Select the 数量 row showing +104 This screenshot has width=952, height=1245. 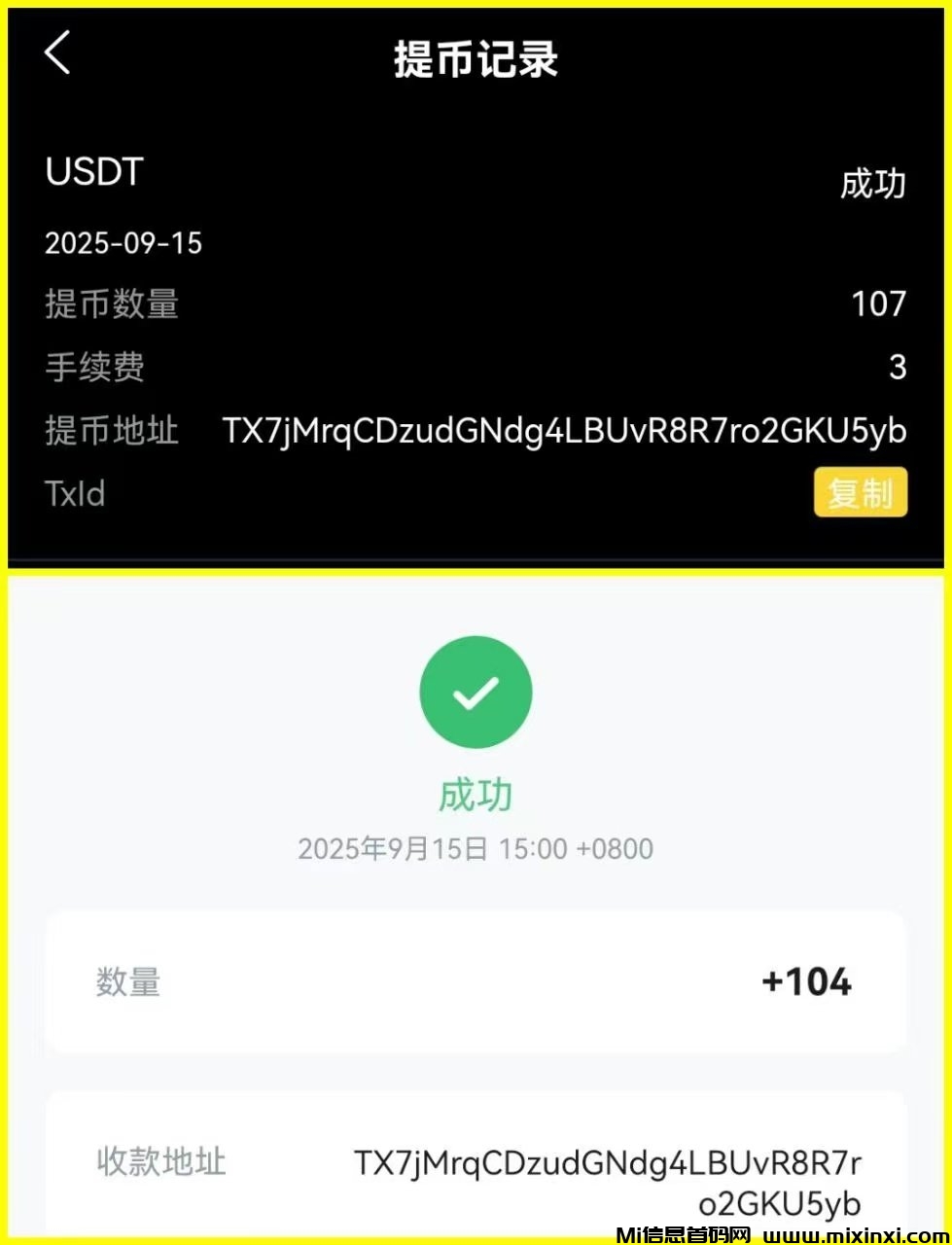point(476,982)
